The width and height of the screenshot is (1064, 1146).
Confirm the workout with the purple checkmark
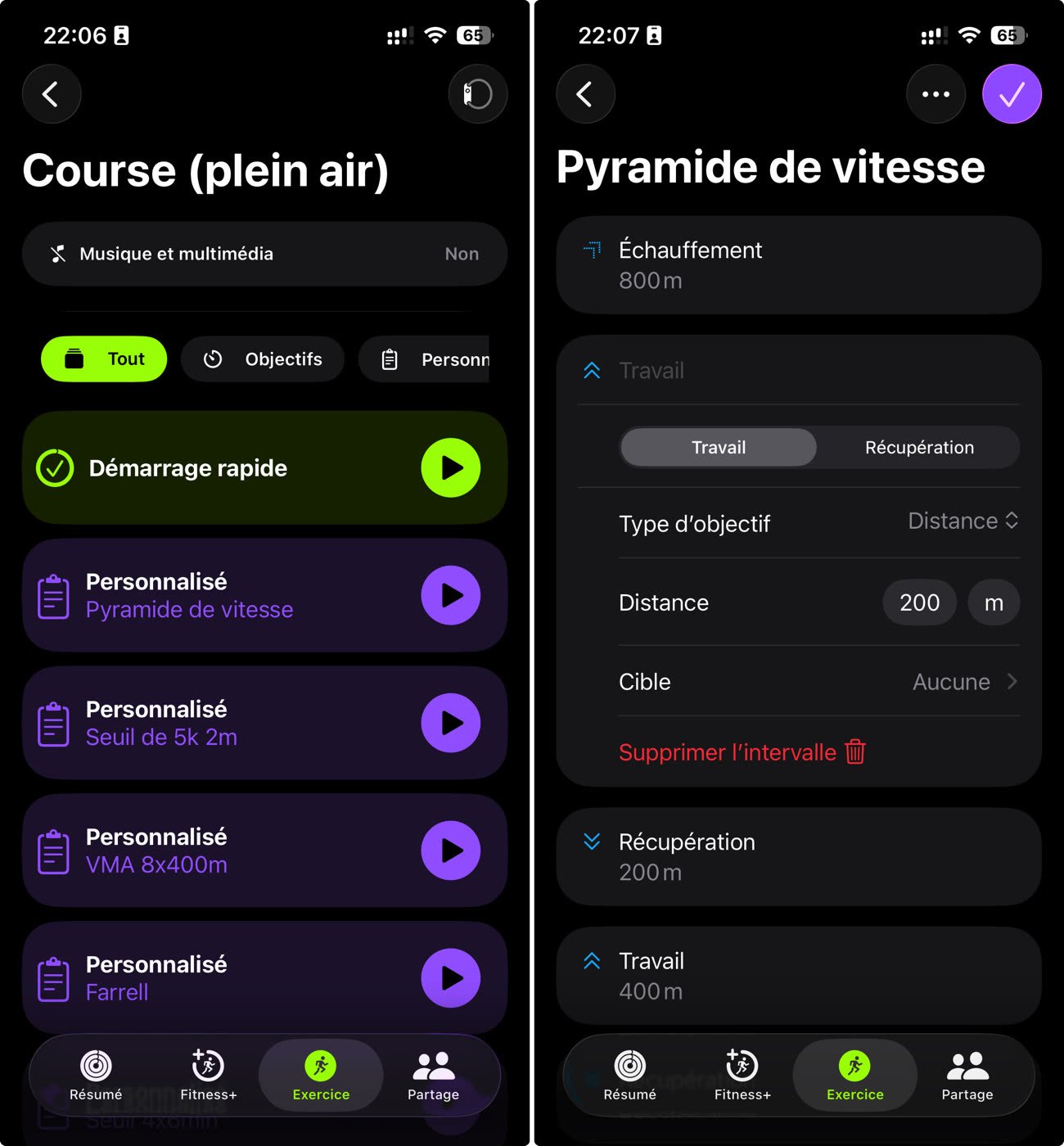pyautogui.click(x=1012, y=94)
